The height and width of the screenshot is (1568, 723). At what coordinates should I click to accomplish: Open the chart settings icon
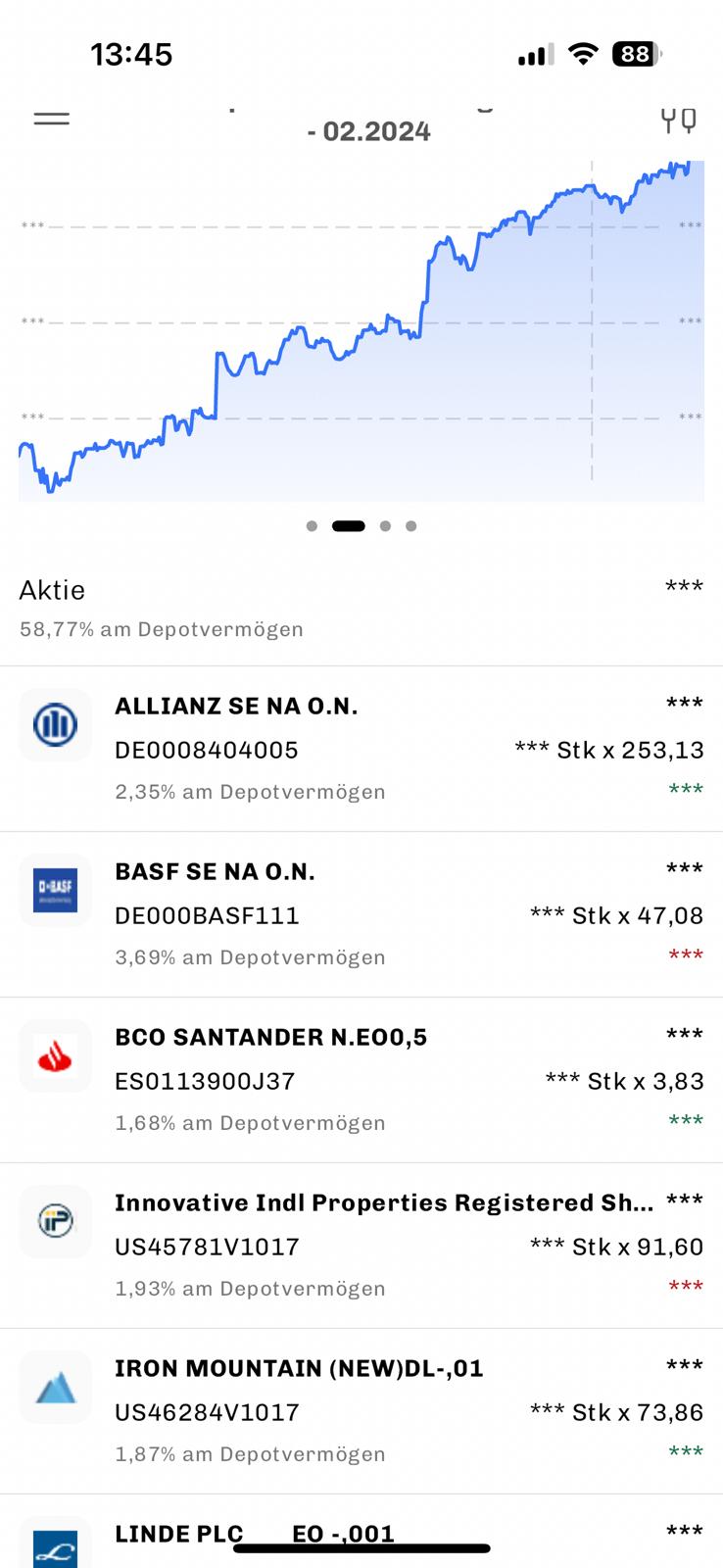(x=678, y=120)
